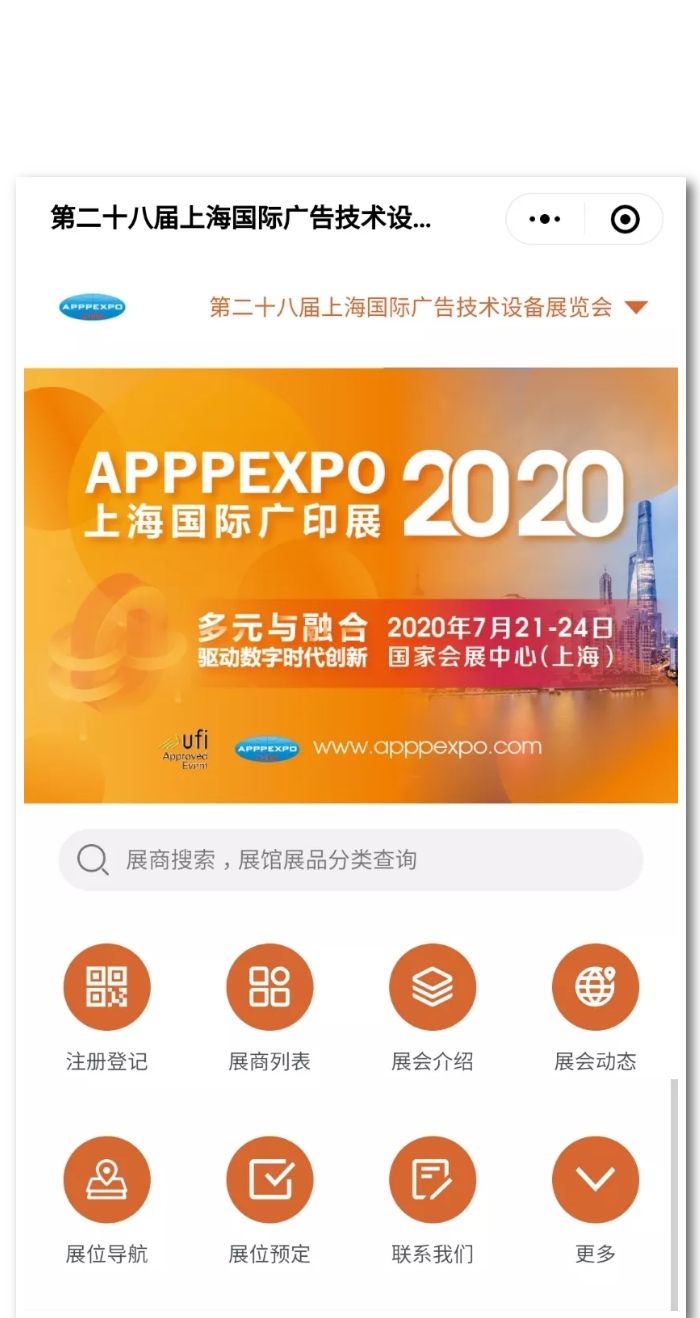Open 注册登记 registration
The height and width of the screenshot is (1318, 700).
coord(107,988)
